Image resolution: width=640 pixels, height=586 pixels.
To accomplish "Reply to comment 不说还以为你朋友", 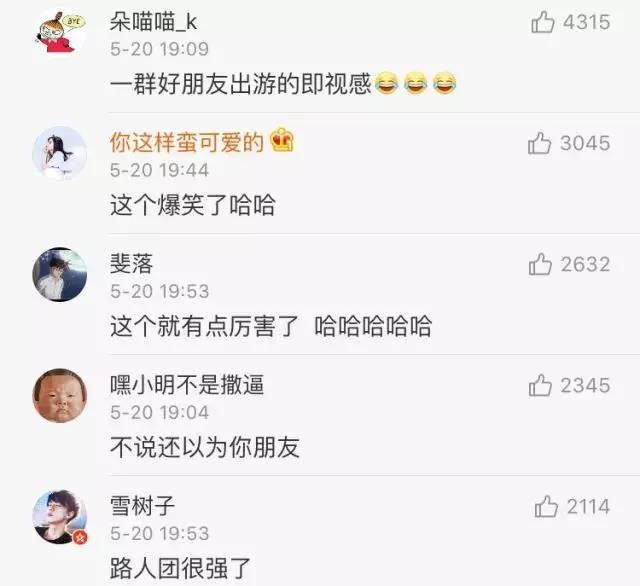I will [204, 448].
